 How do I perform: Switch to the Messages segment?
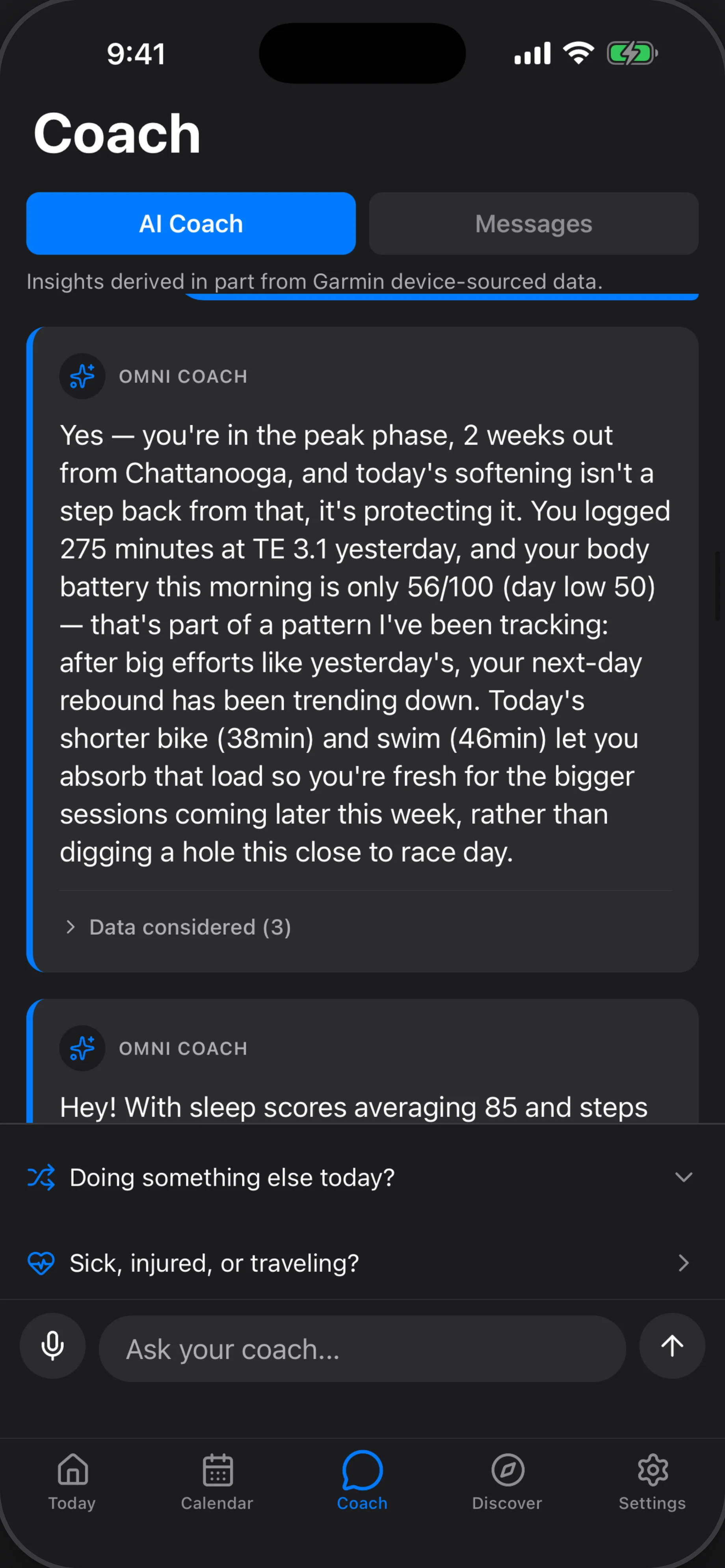point(533,223)
